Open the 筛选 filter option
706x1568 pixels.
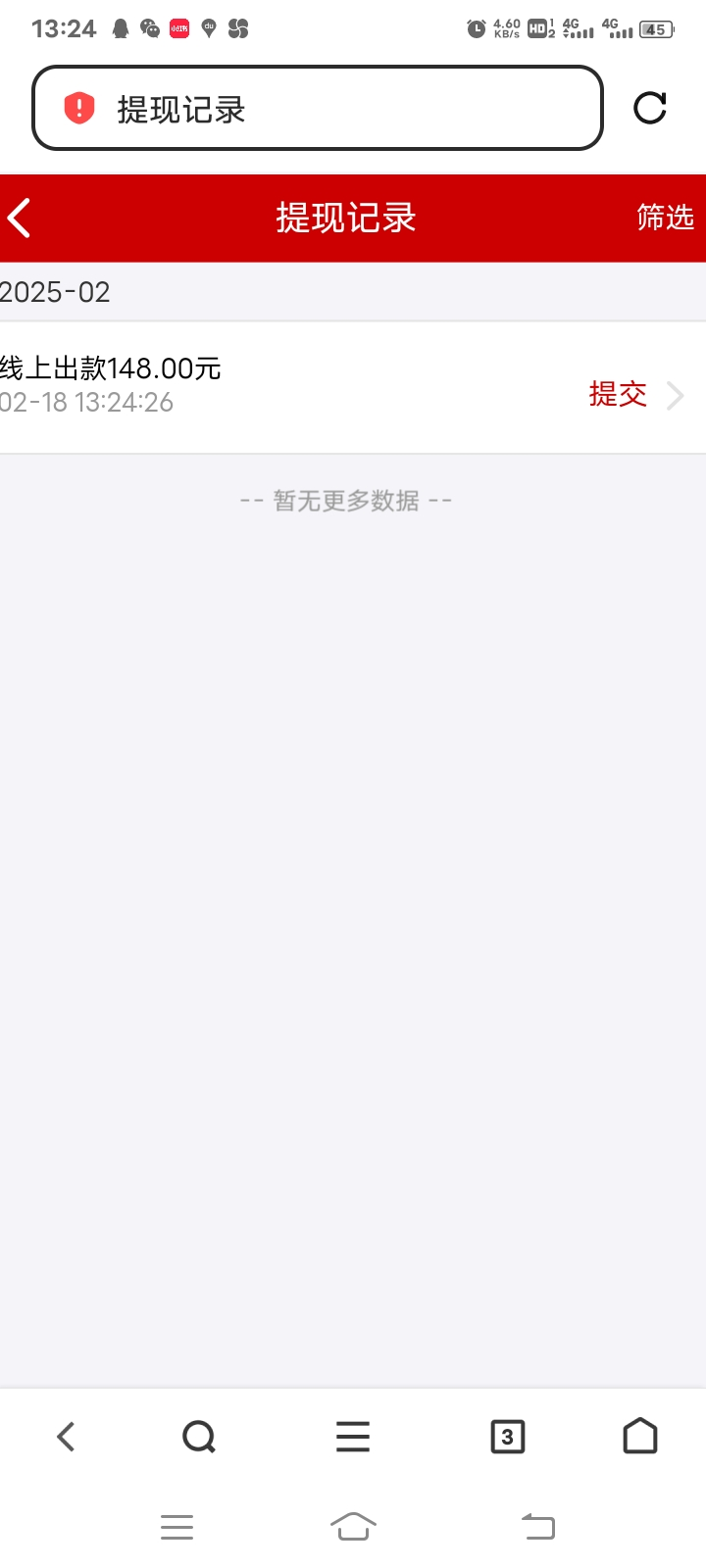tap(665, 218)
